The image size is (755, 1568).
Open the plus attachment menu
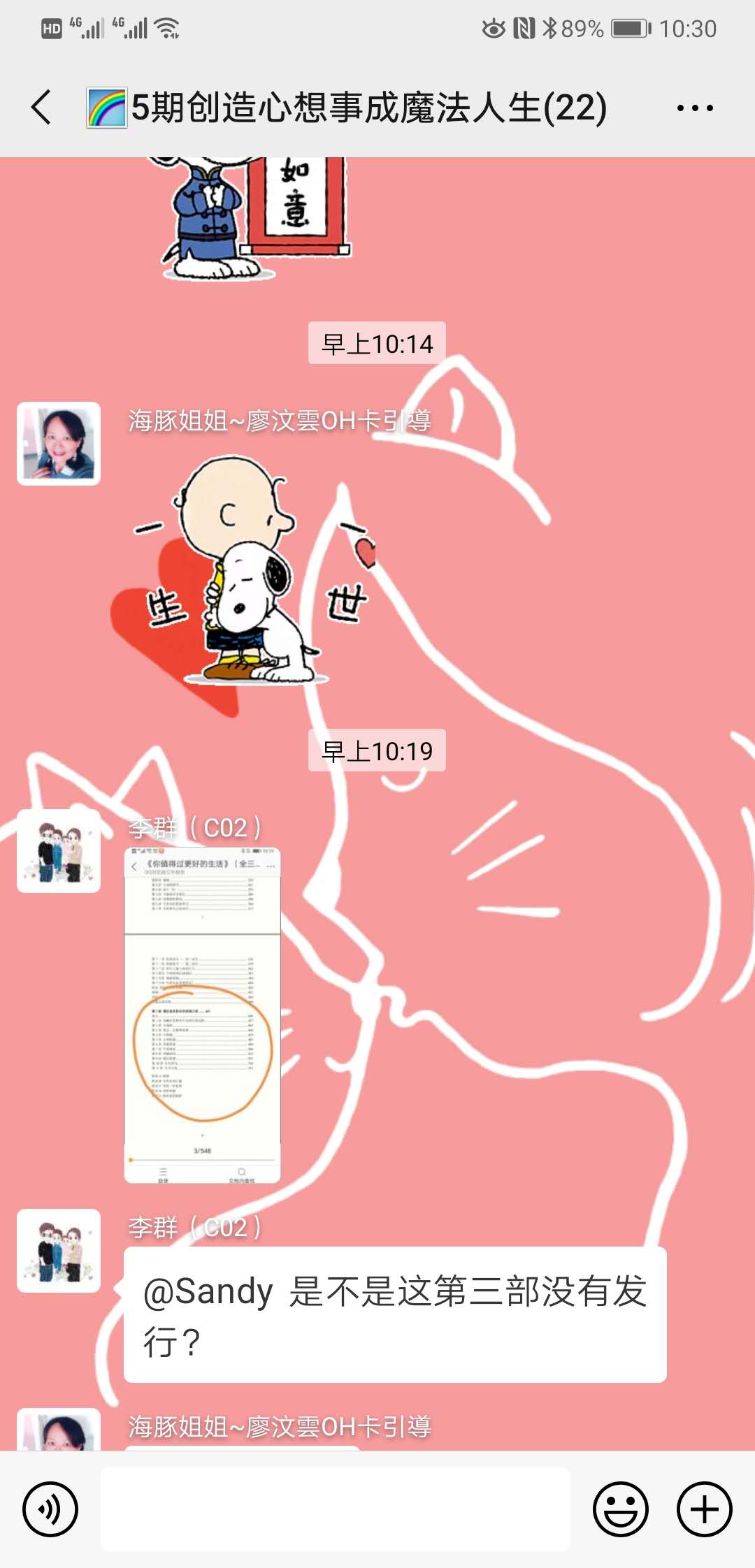point(704,1509)
